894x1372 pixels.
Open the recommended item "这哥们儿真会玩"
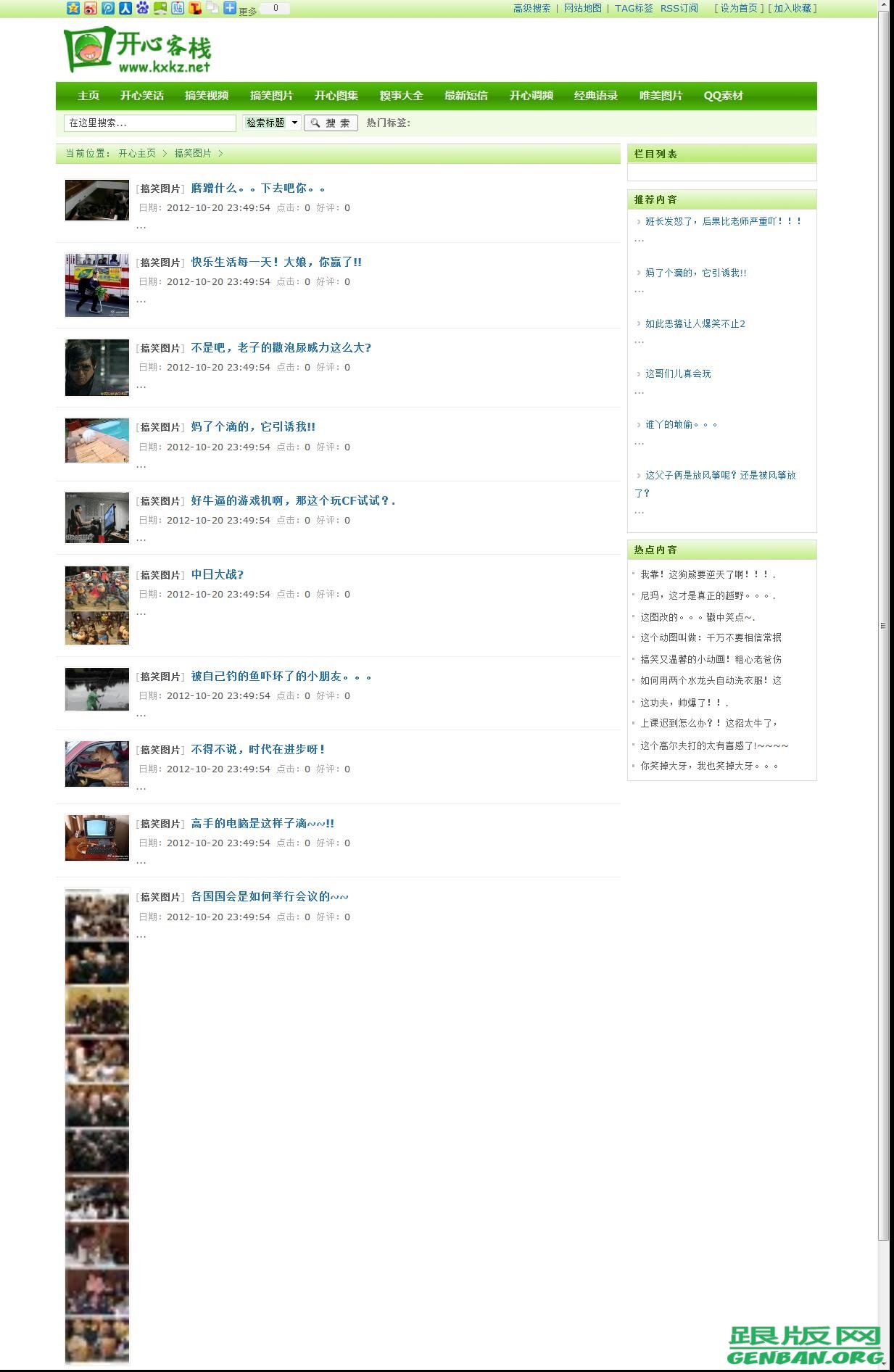678,374
